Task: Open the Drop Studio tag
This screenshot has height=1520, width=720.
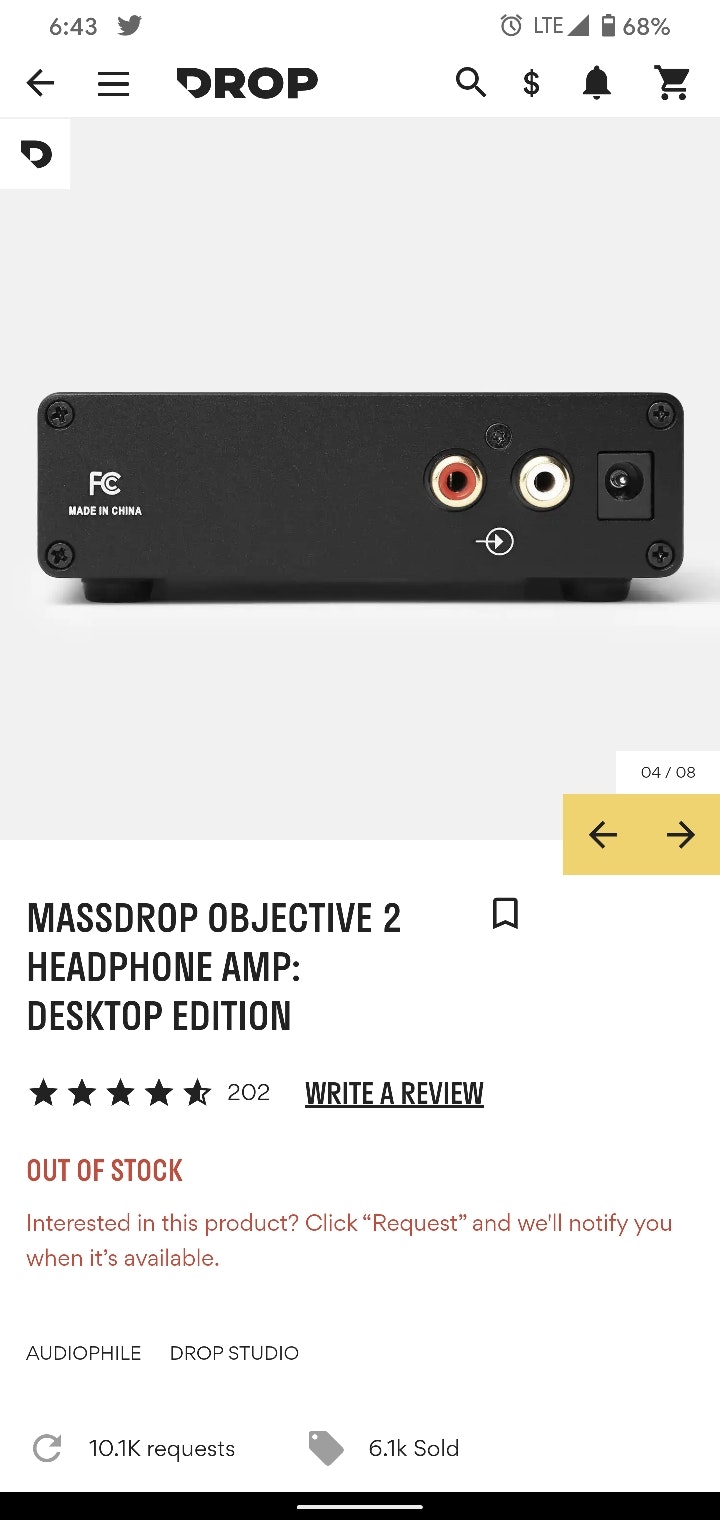Action: (x=234, y=1353)
